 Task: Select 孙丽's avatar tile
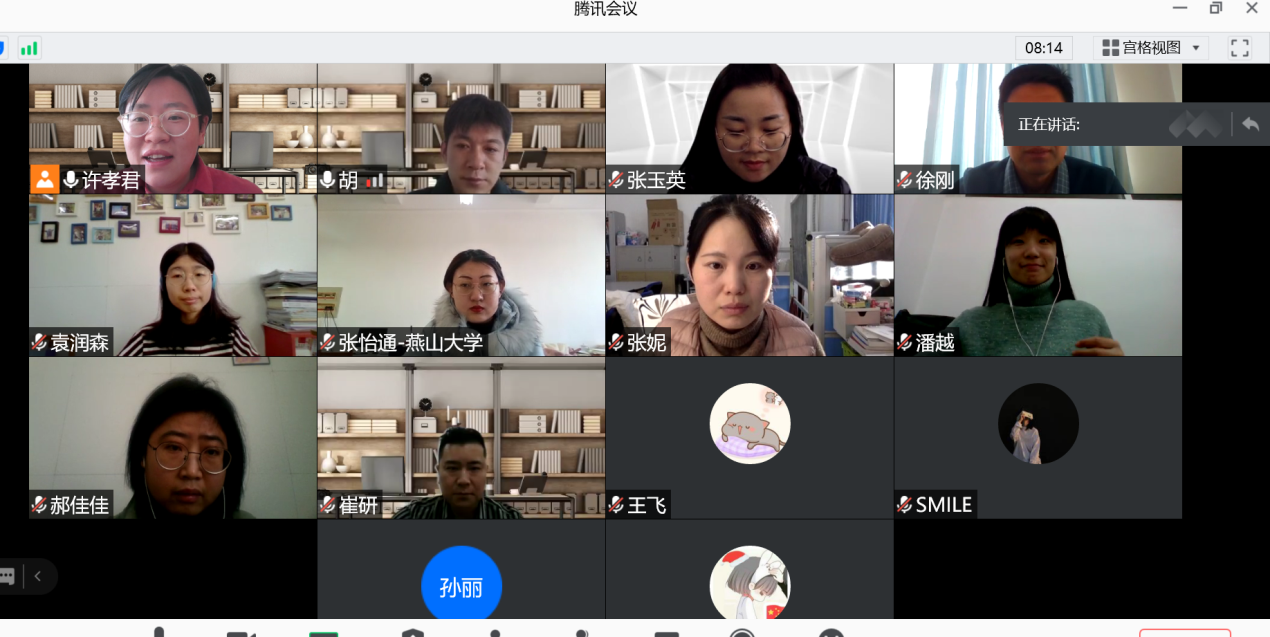click(461, 586)
